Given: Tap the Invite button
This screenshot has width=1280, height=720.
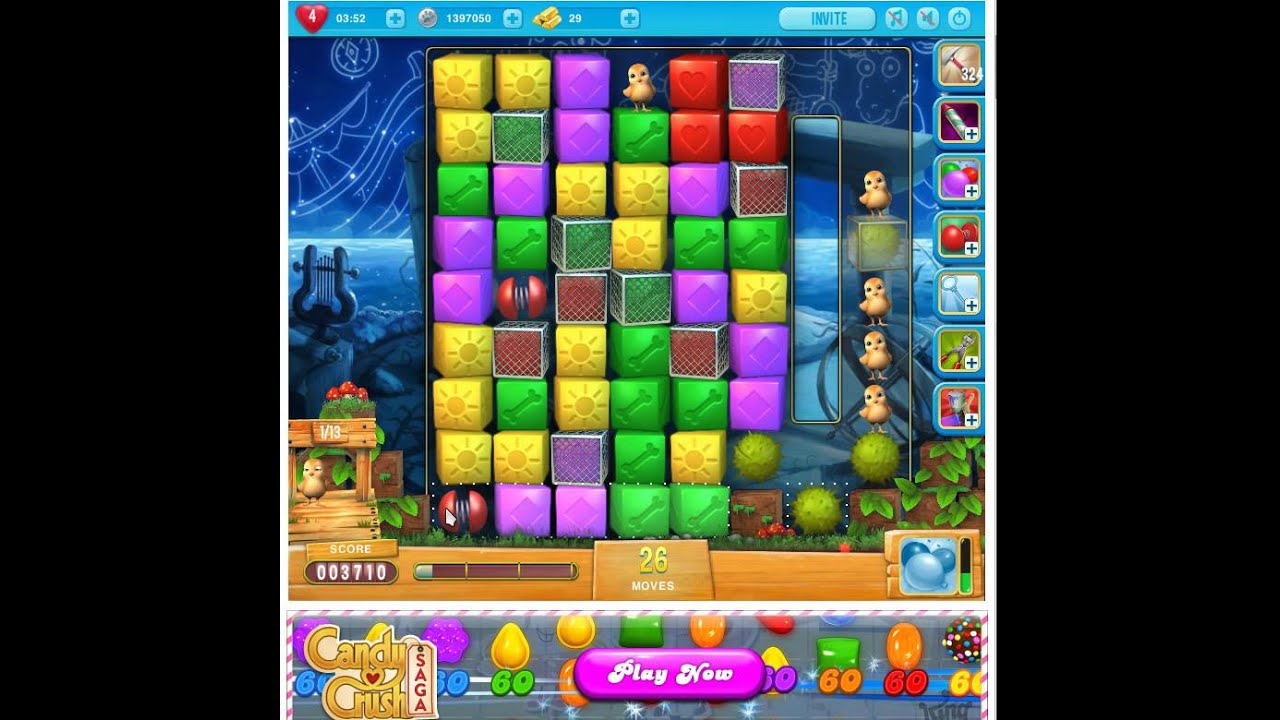Looking at the screenshot, I should (x=827, y=18).
